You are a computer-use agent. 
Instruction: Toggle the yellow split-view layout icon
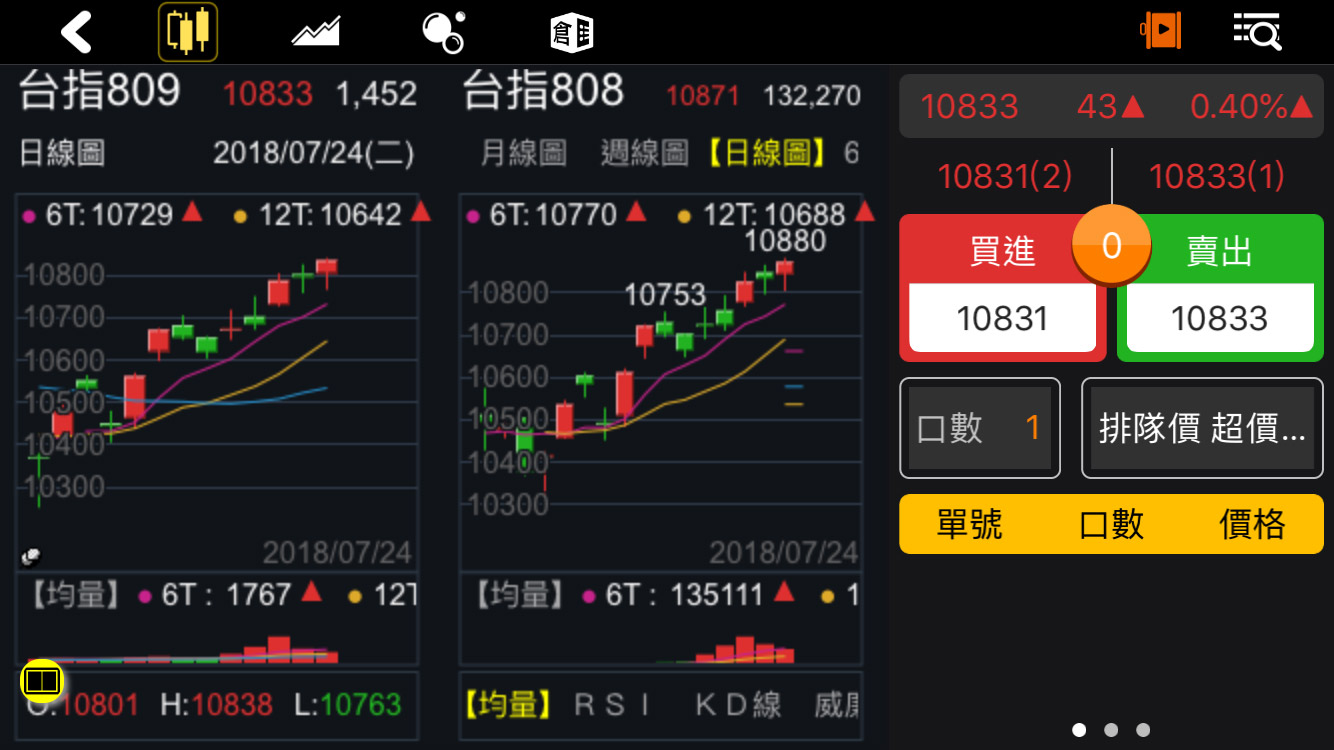click(42, 681)
